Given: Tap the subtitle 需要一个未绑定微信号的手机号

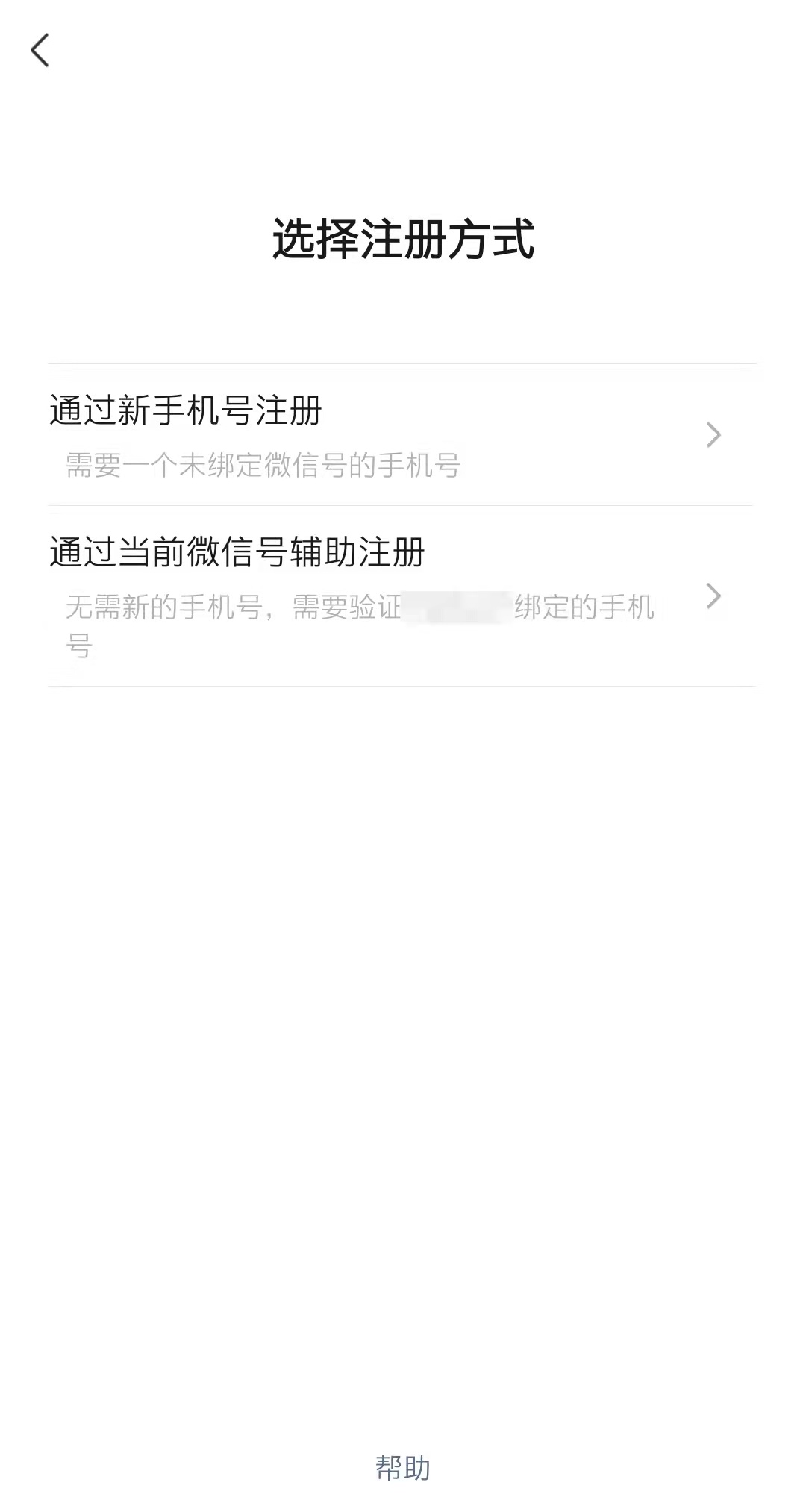Looking at the screenshot, I should click(x=263, y=464).
